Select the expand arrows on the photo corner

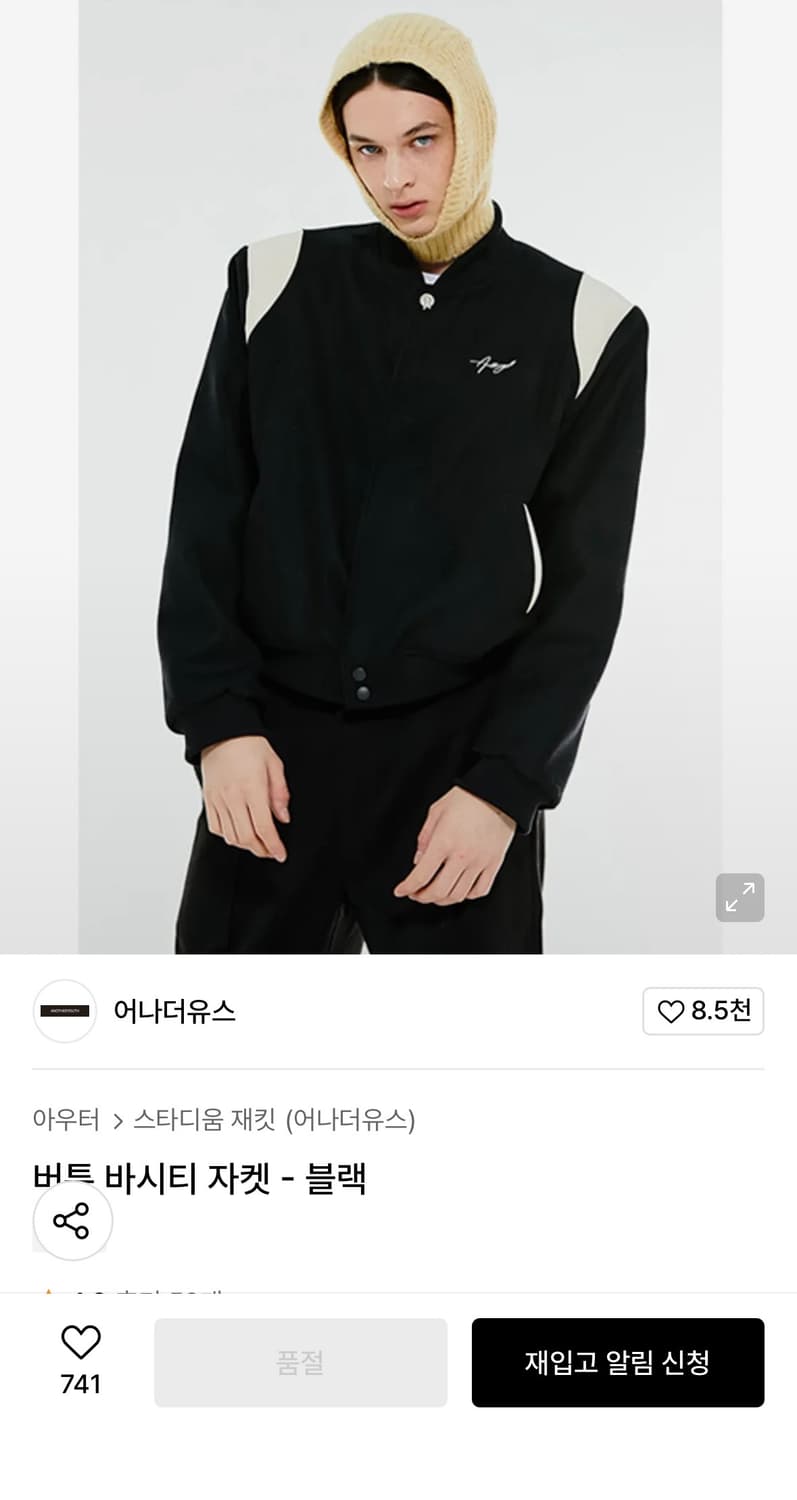740,898
